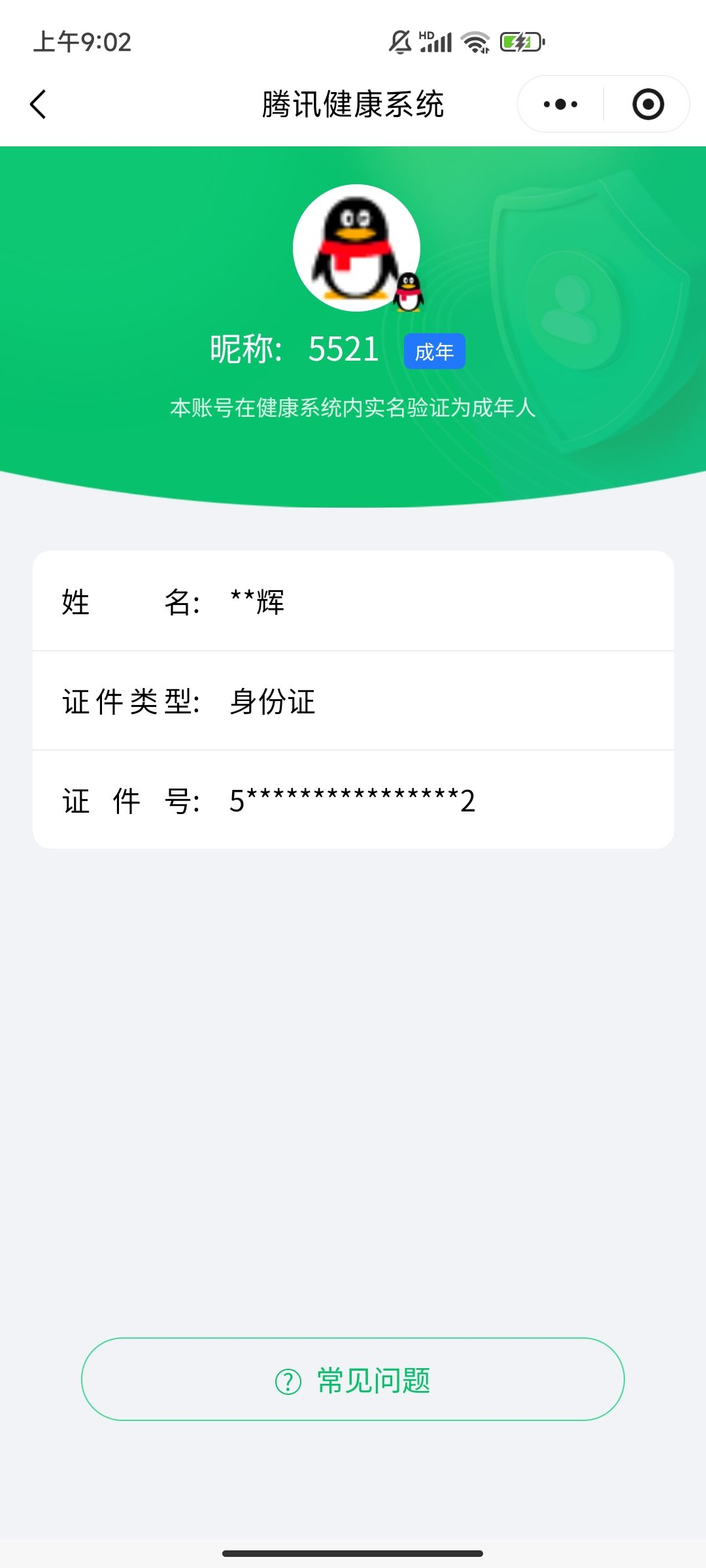Tap the QQ penguin avatar

(356, 248)
